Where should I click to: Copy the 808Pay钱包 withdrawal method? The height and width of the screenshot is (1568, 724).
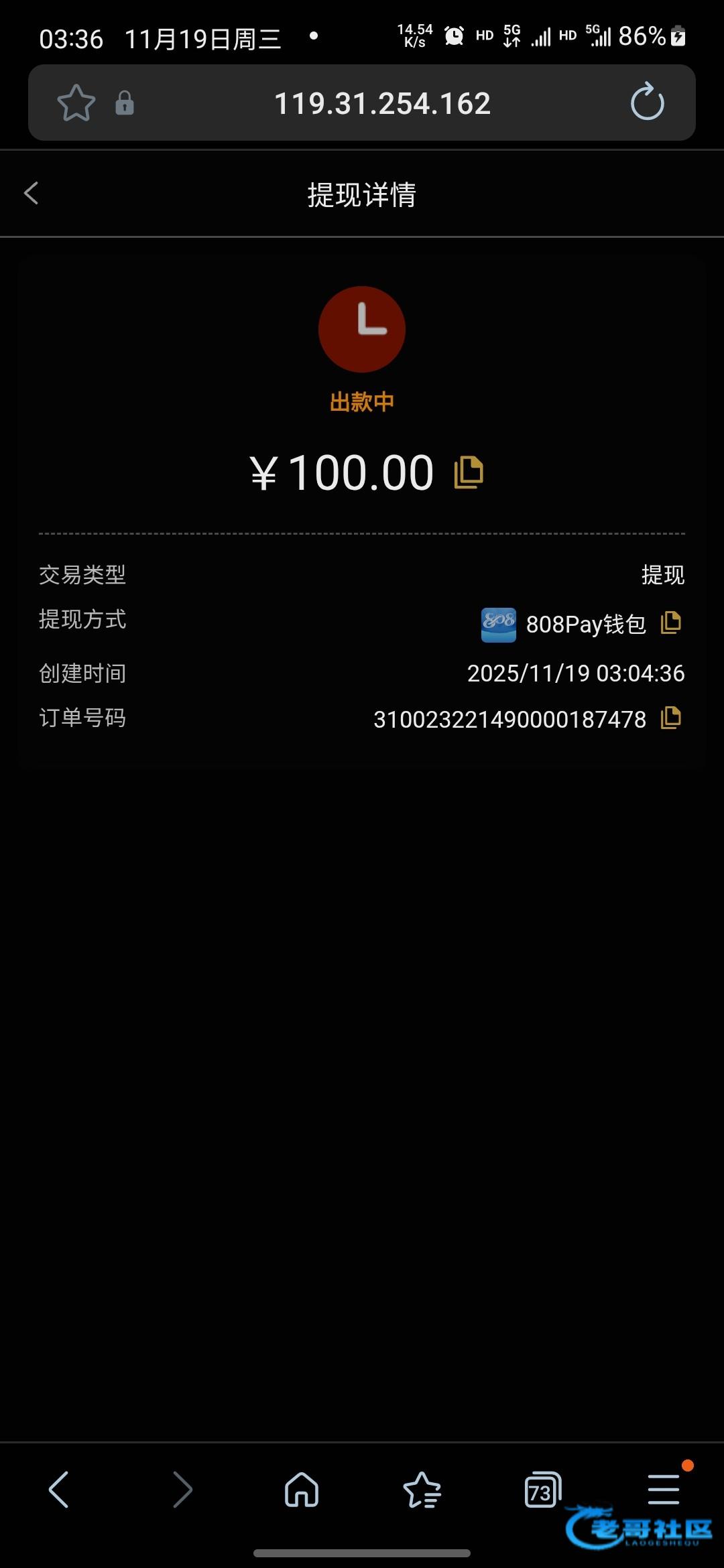pyautogui.click(x=670, y=623)
